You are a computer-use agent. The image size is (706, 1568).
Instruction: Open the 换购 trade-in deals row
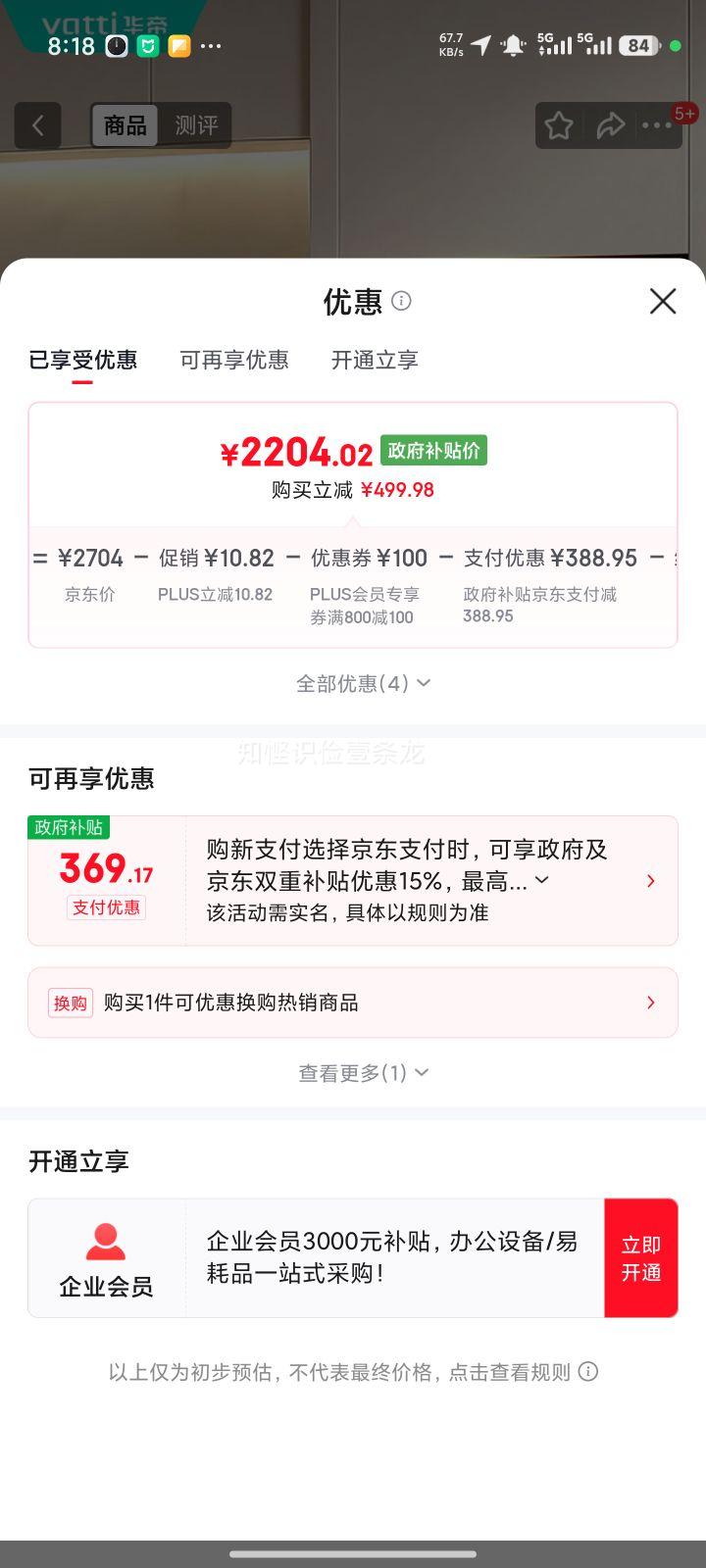point(353,1003)
